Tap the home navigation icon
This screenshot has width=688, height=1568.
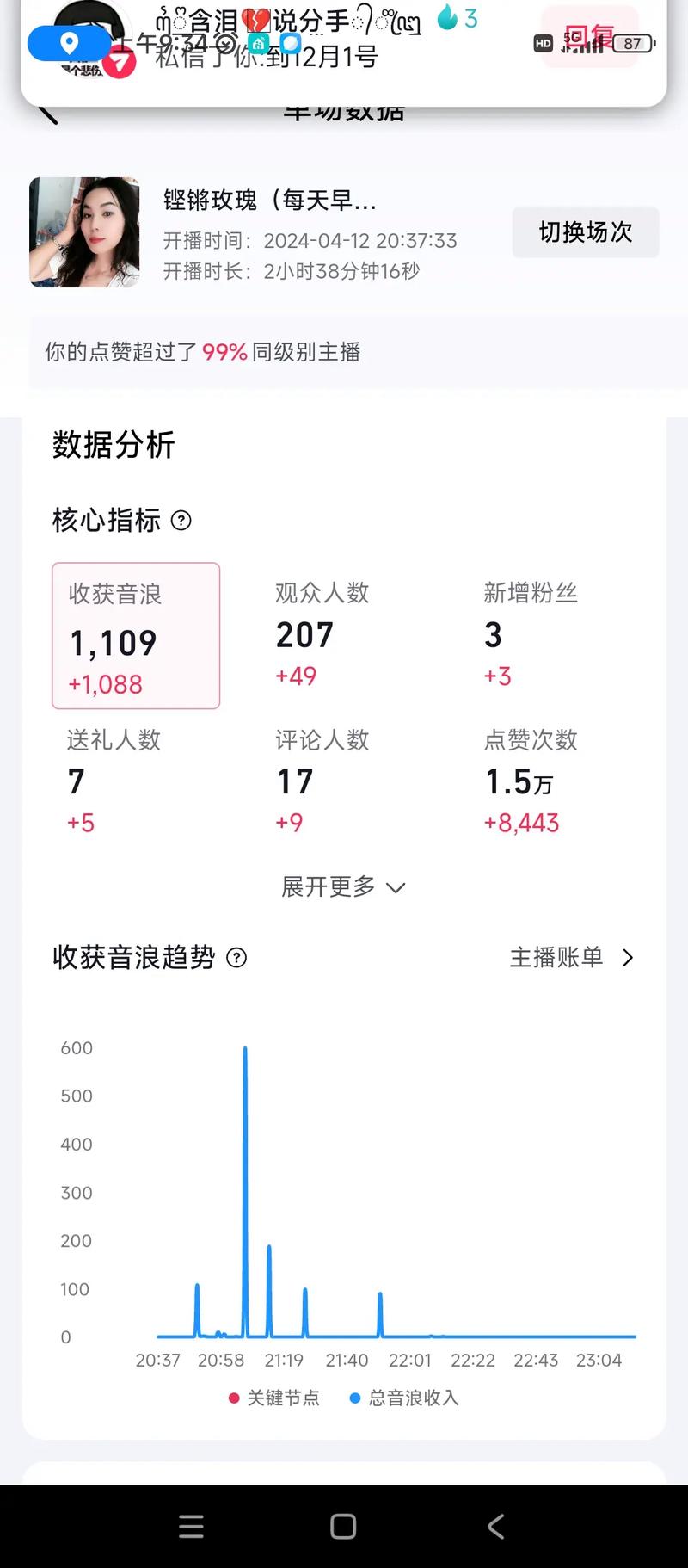[342, 1526]
